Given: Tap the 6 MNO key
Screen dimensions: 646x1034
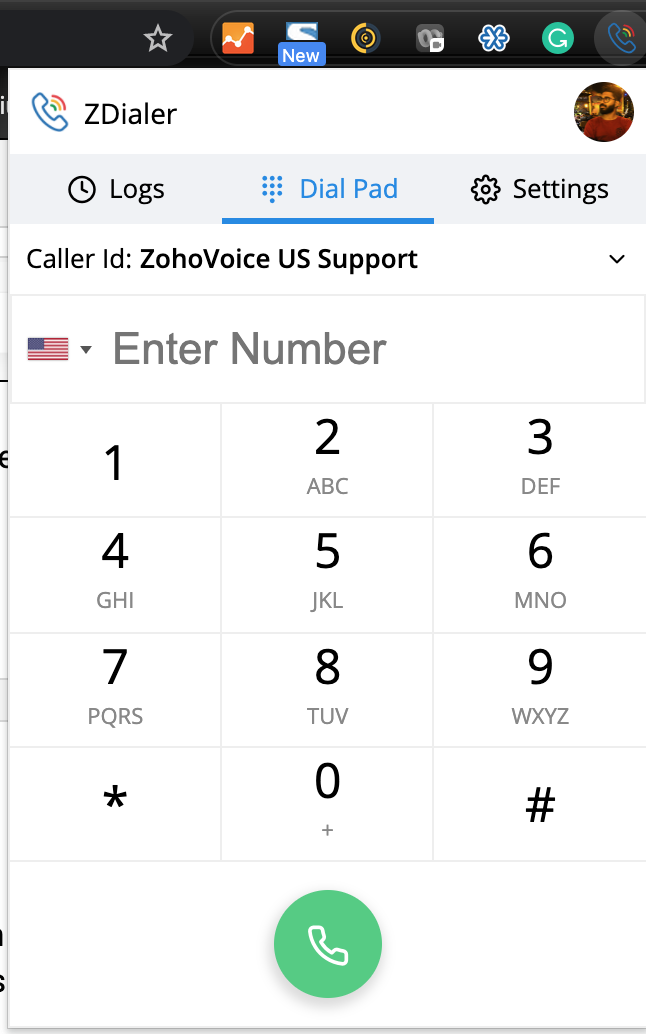Looking at the screenshot, I should point(540,575).
